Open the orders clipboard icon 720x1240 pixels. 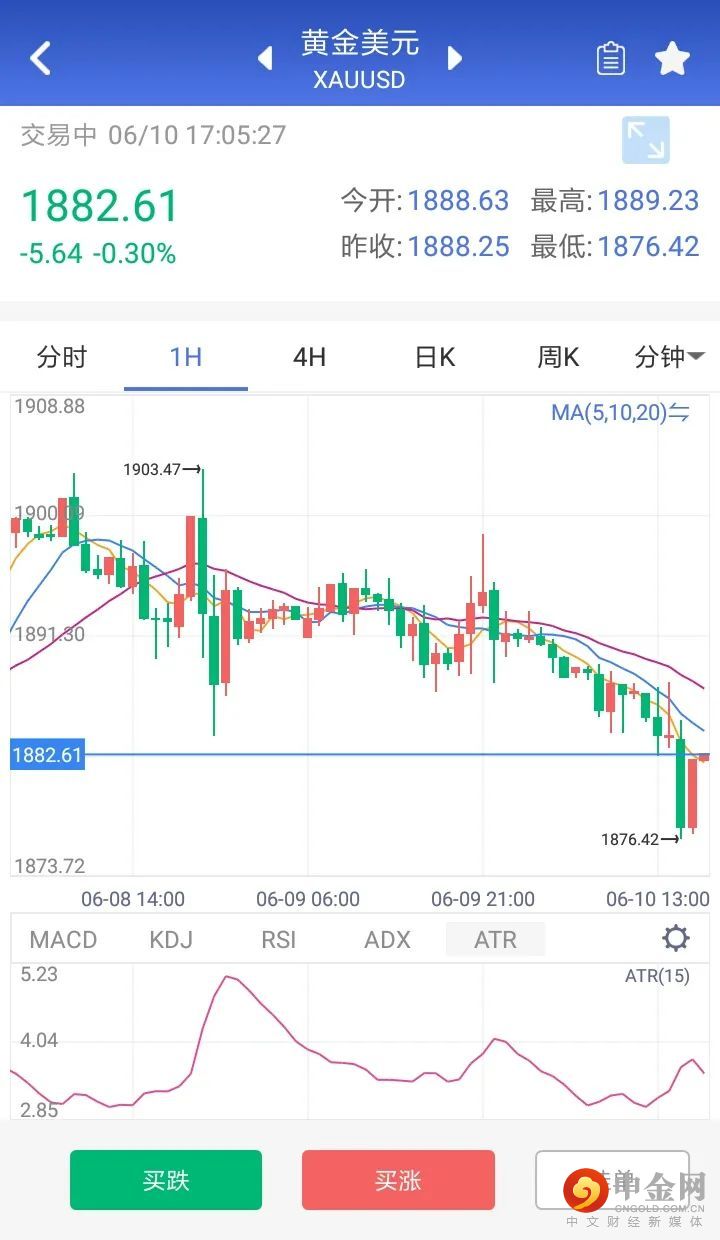610,59
